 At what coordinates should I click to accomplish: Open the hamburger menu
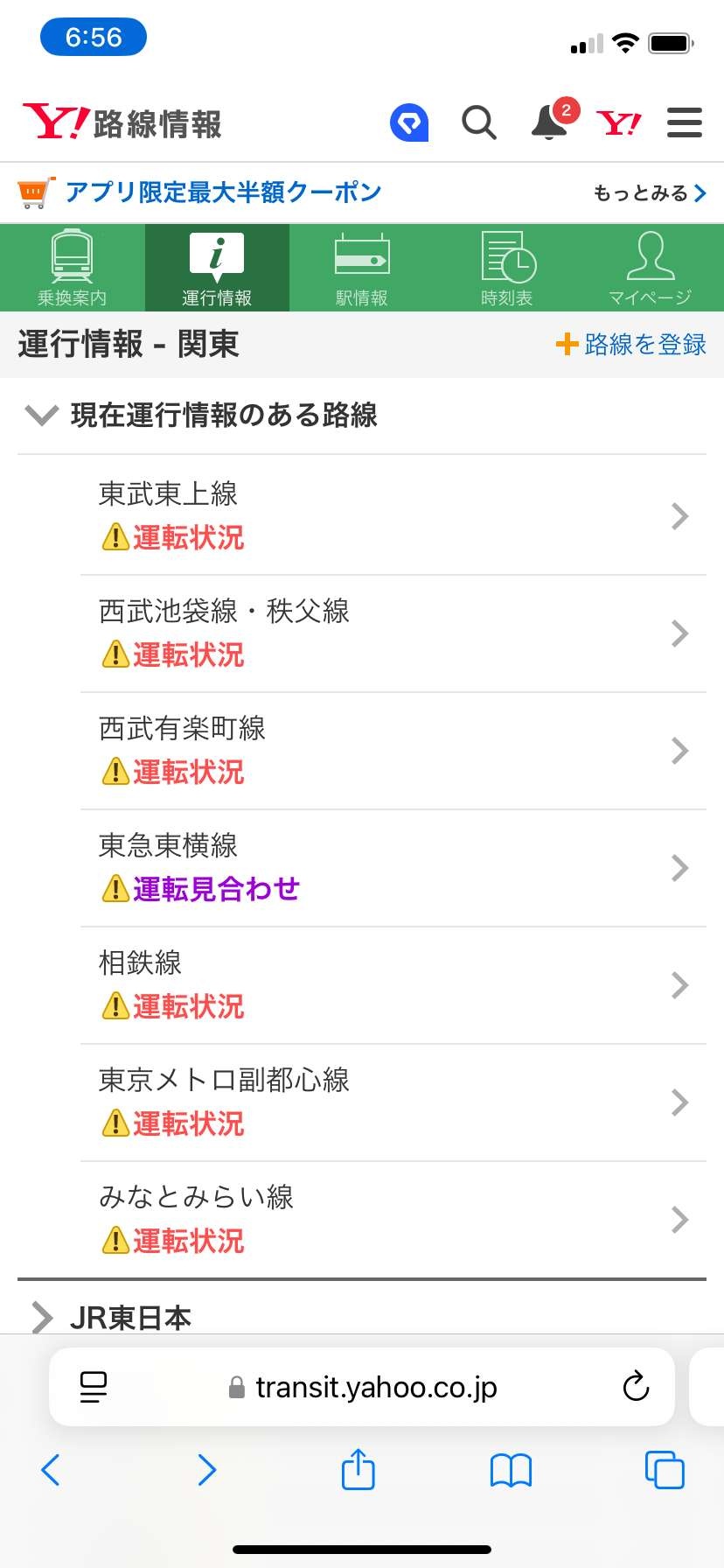[x=685, y=122]
